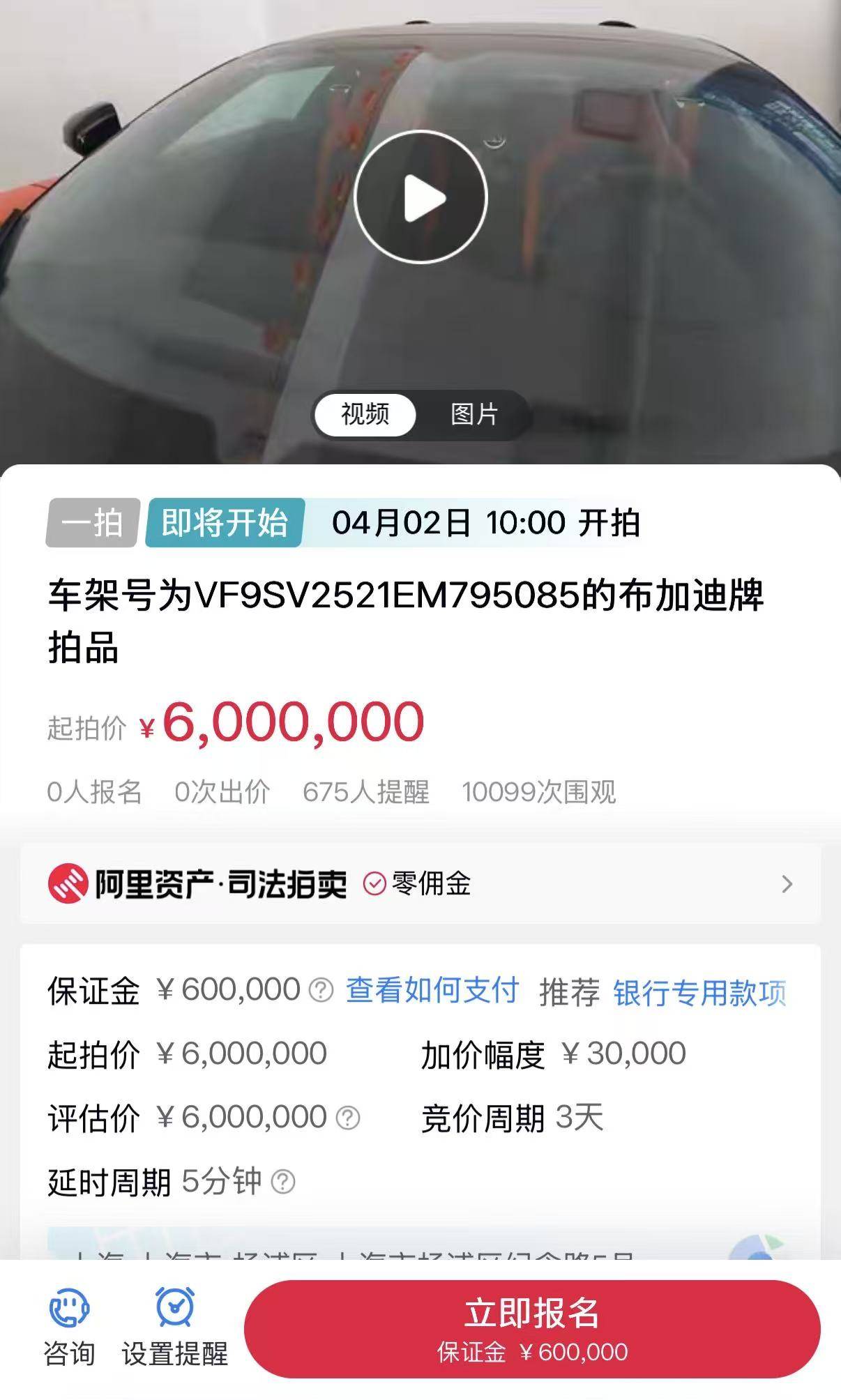Image resolution: width=841 pixels, height=1400 pixels.
Task: Switch to the 图片 tab
Action: (474, 414)
